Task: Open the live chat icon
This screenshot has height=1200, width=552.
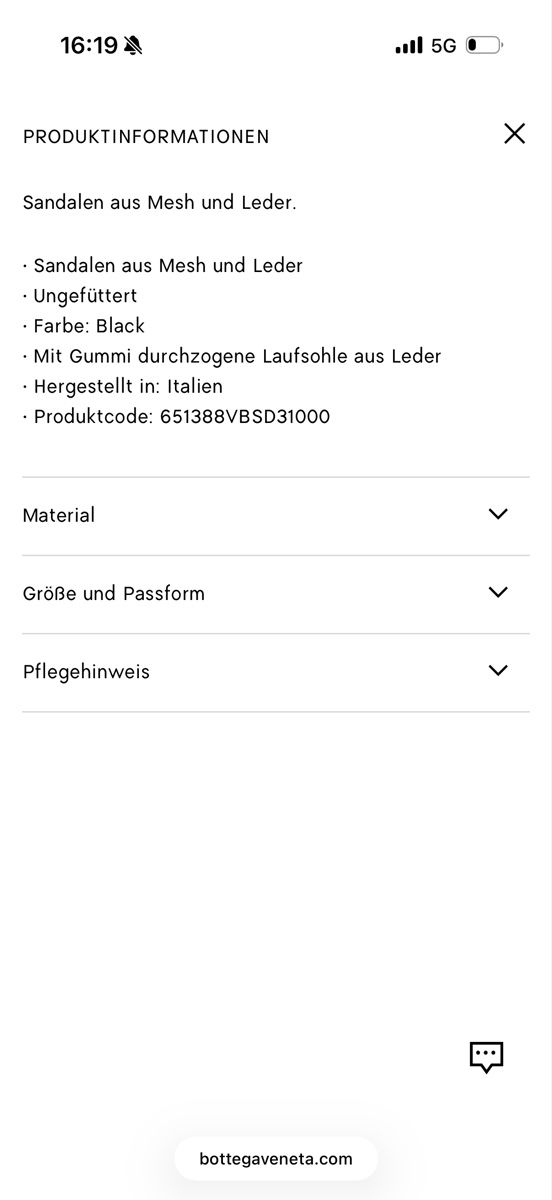Action: (486, 1057)
